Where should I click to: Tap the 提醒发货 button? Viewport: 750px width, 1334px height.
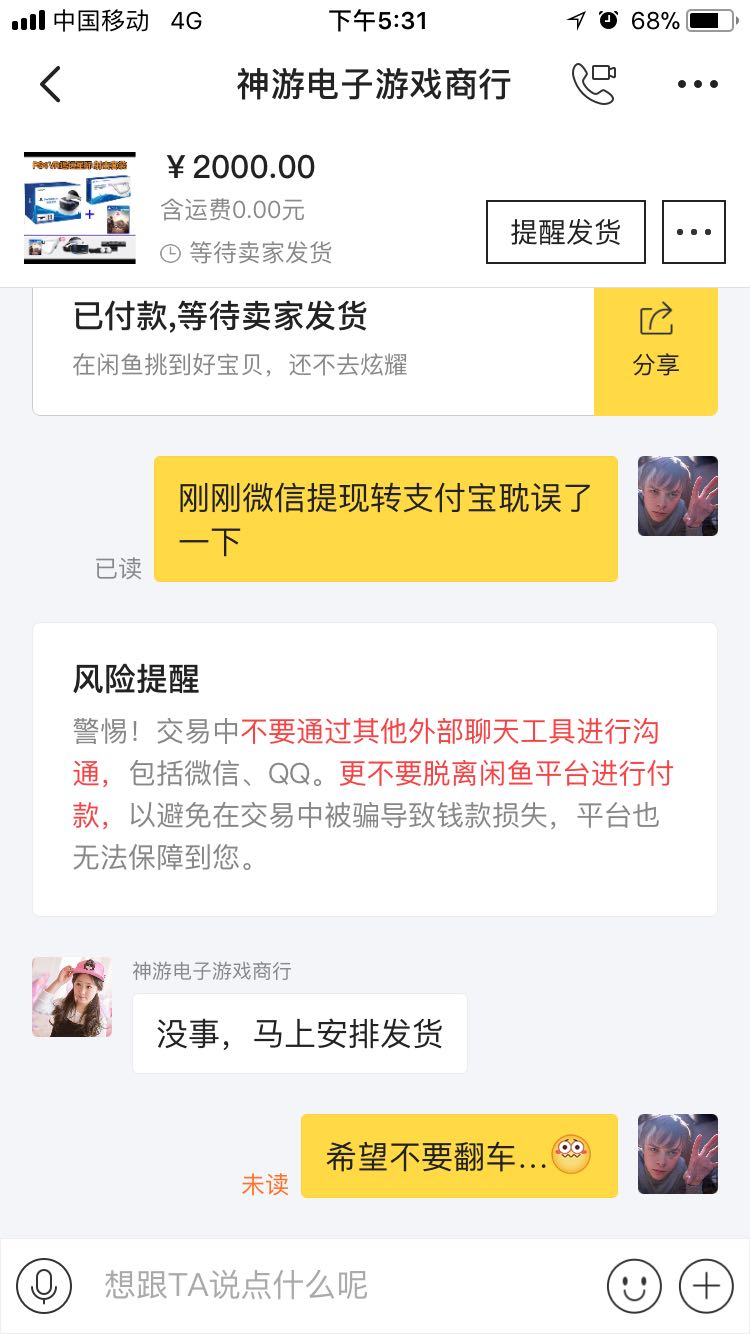pyautogui.click(x=565, y=232)
